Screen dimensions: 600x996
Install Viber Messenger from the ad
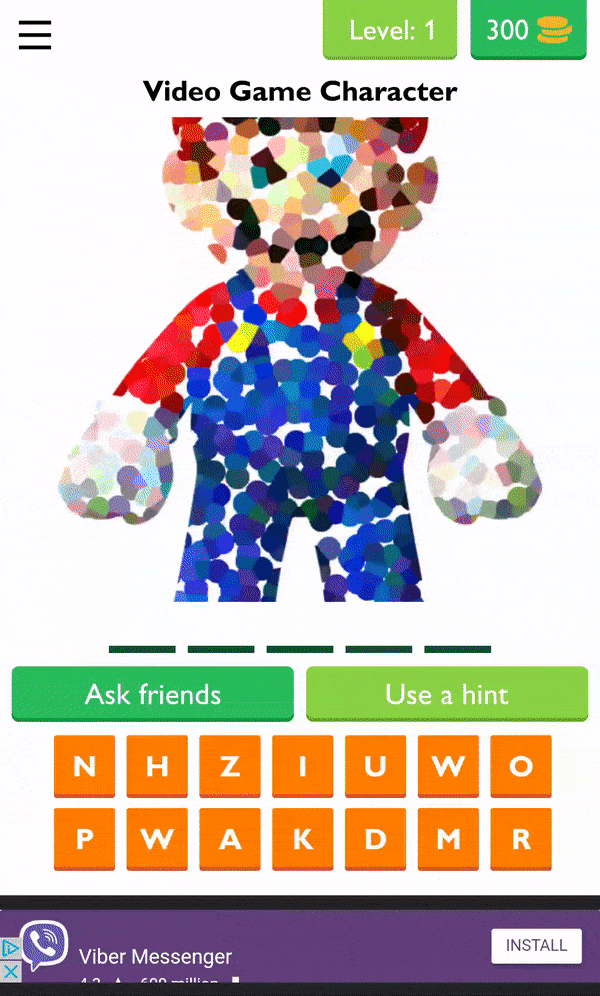pos(537,946)
